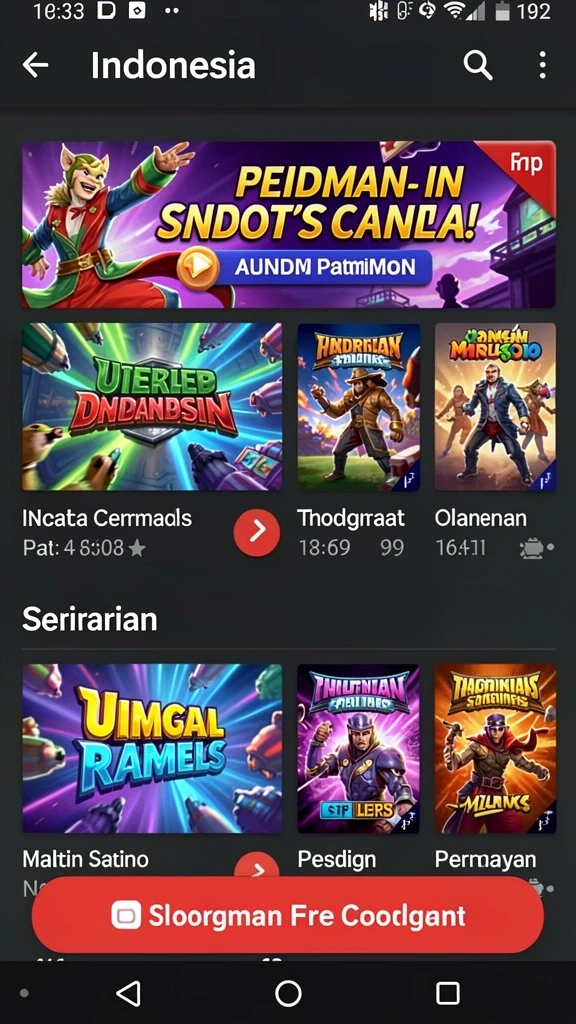Open recent apps from navigation bar
The image size is (576, 1024).
click(x=447, y=993)
